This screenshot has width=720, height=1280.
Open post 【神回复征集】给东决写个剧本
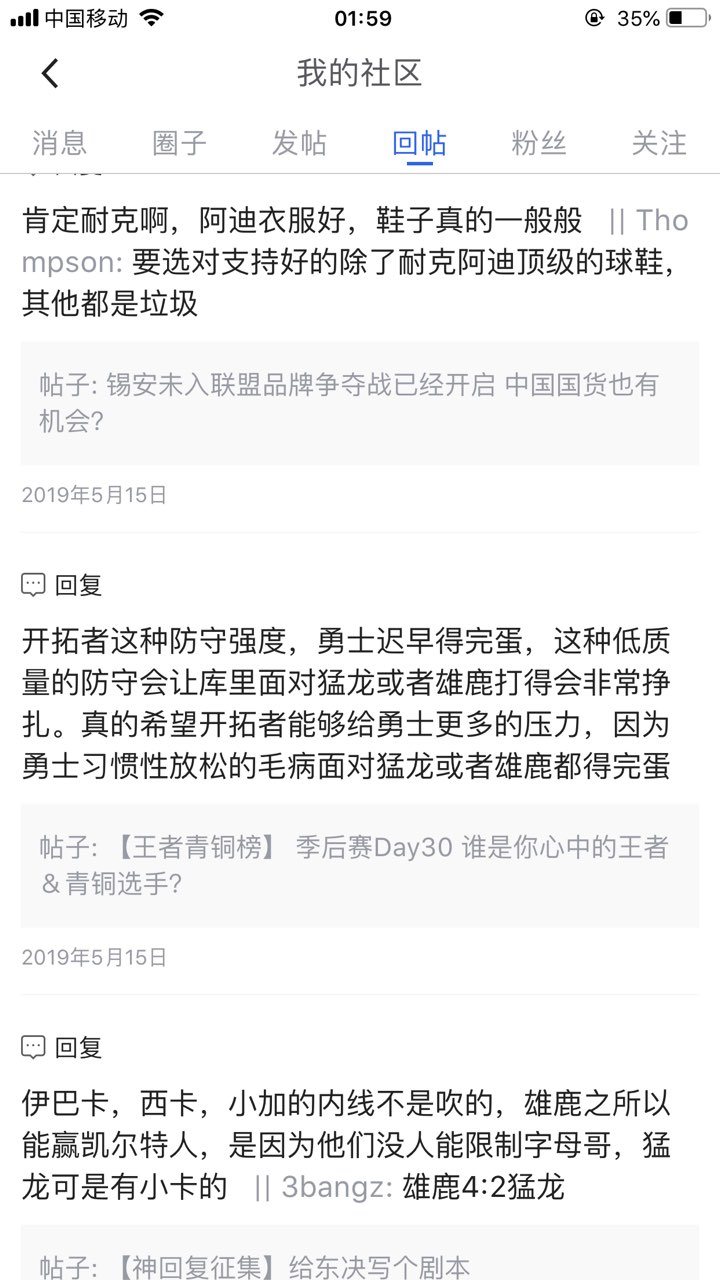click(x=359, y=1264)
